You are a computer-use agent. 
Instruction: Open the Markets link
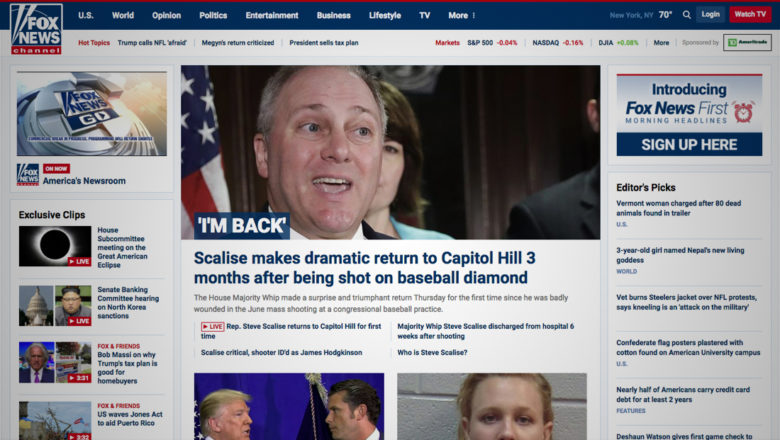447,43
